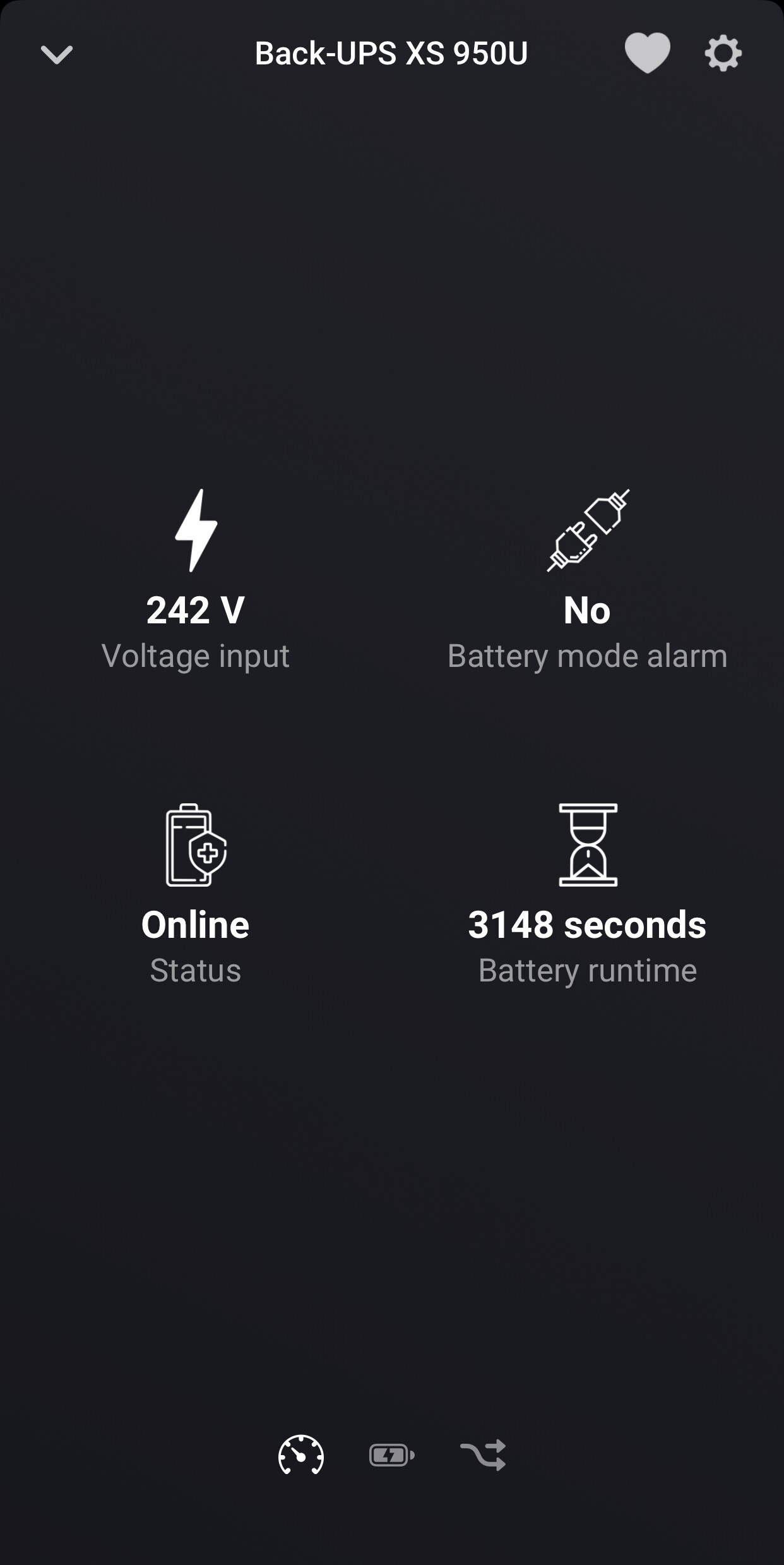
Task: Open the settings gear
Action: [723, 53]
